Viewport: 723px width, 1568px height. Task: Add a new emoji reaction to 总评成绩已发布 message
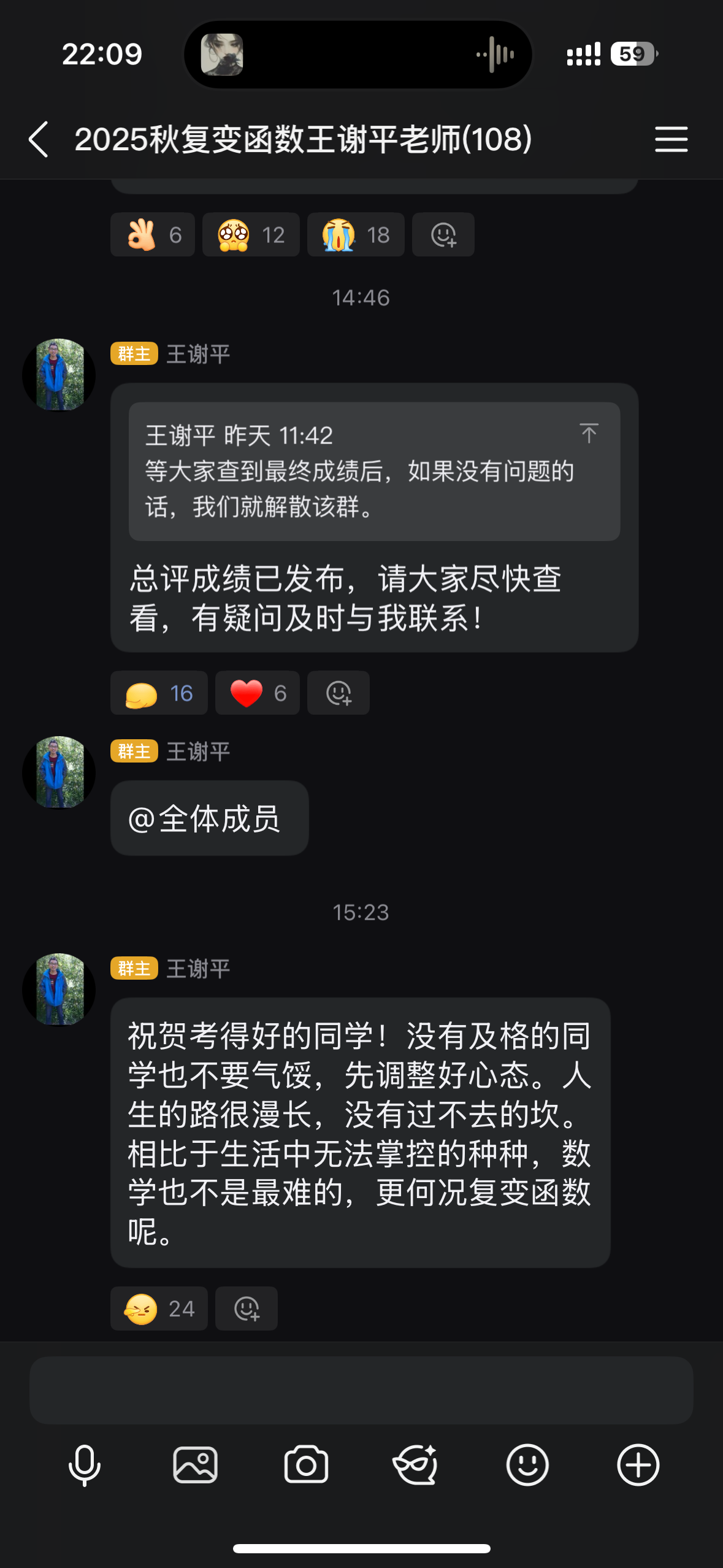[339, 693]
